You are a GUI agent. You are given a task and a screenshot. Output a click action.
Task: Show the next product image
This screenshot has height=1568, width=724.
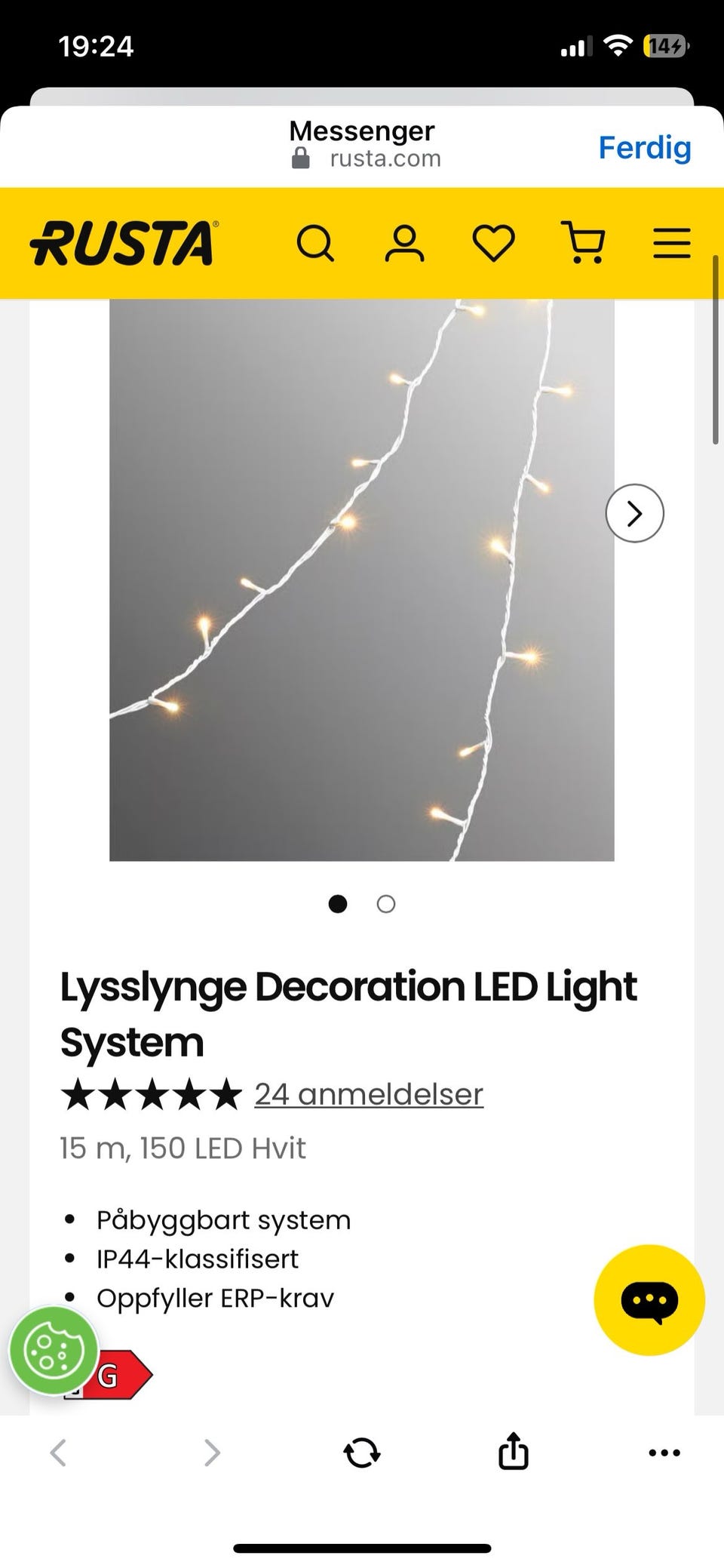[x=634, y=513]
